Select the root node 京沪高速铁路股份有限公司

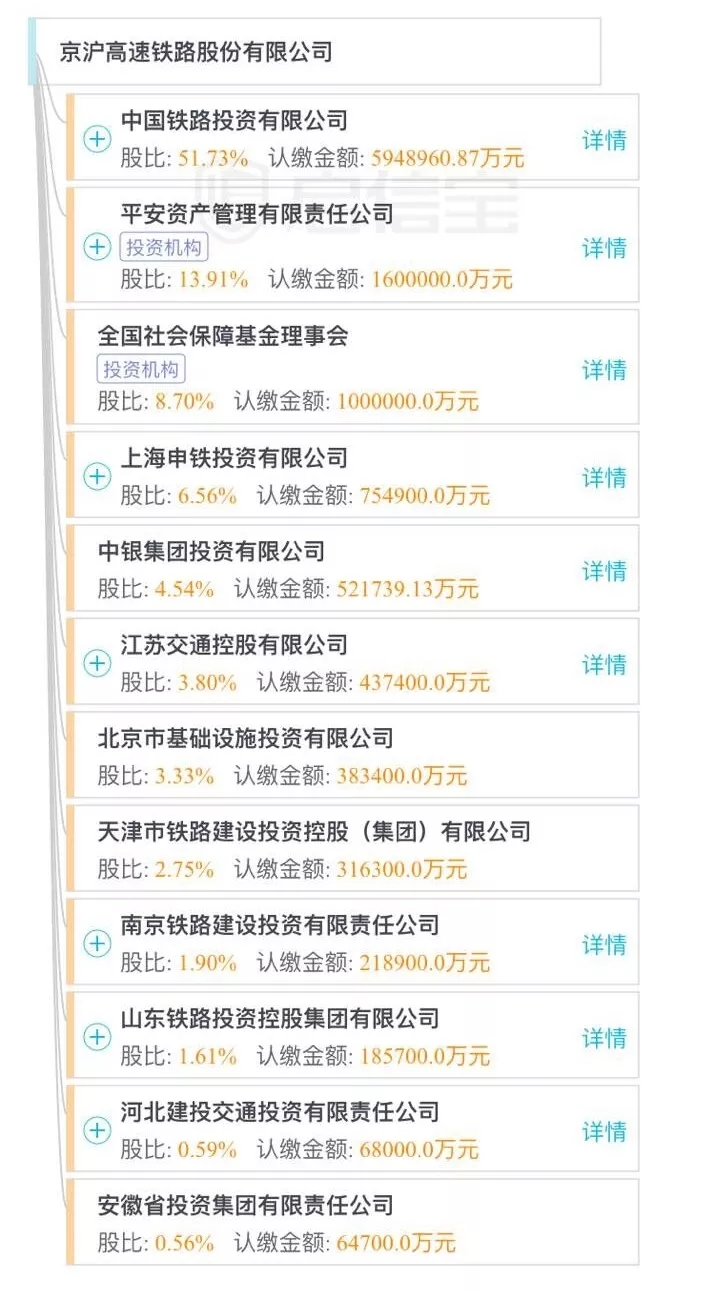[x=315, y=51]
